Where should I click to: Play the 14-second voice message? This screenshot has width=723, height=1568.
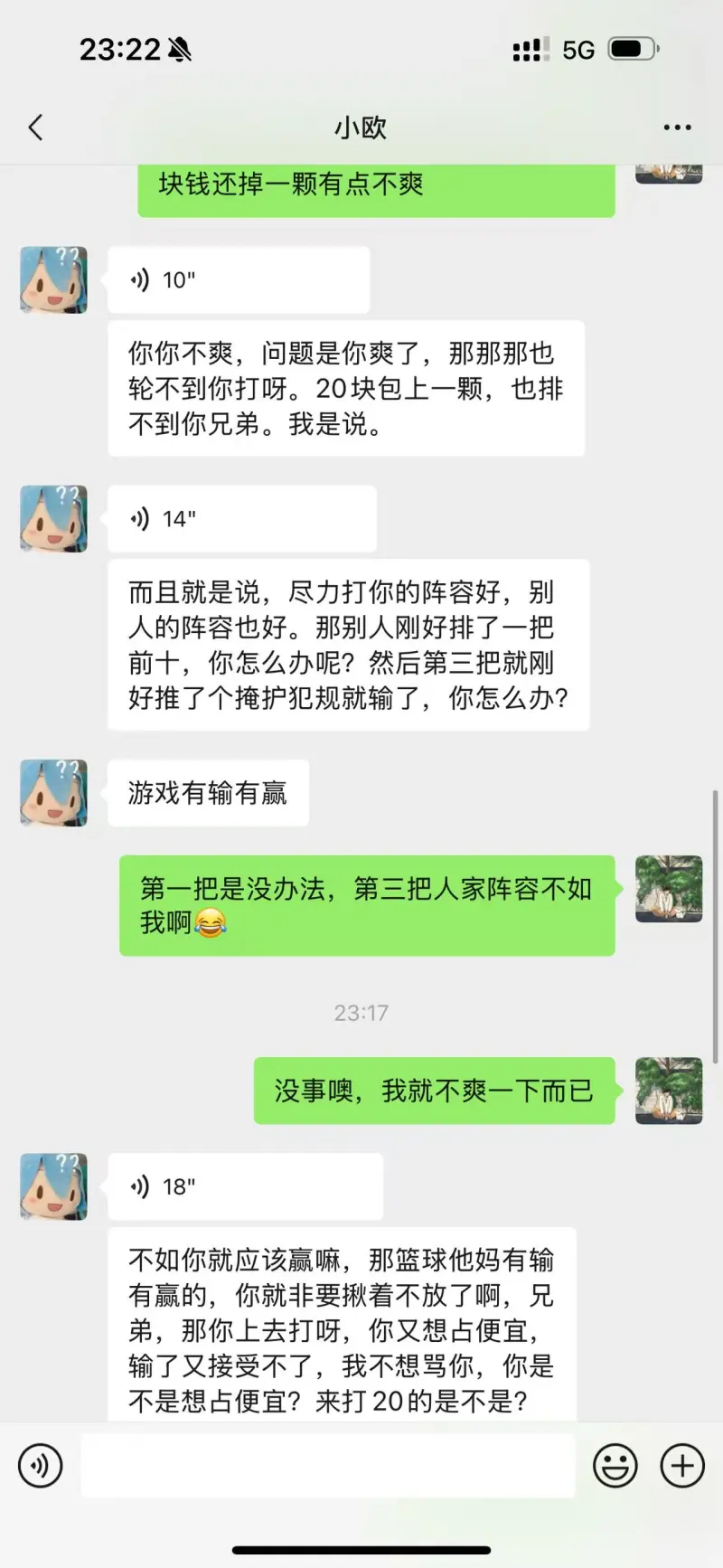[x=241, y=519]
